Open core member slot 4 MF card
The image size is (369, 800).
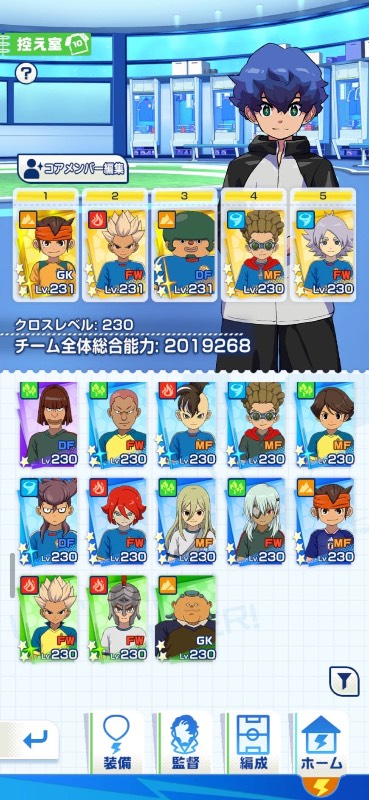tap(254, 244)
